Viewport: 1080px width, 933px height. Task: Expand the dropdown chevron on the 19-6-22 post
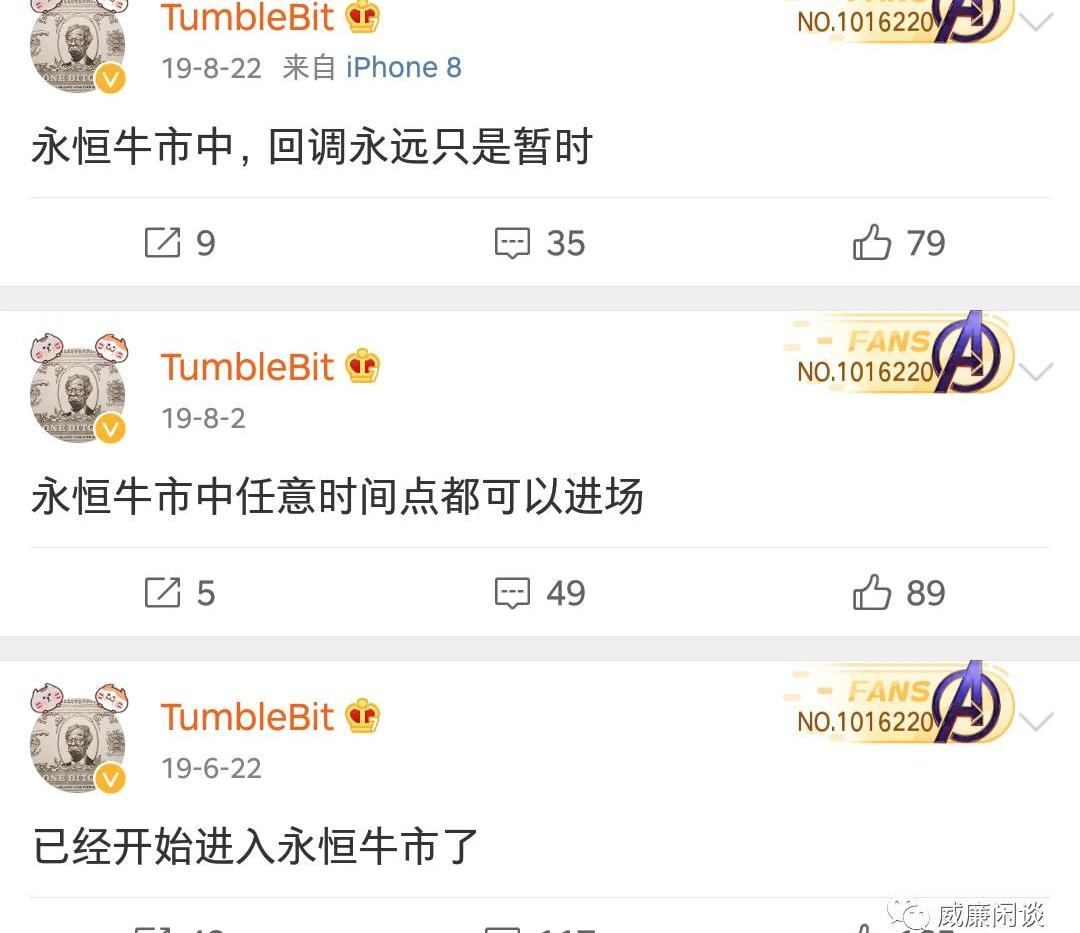(x=1036, y=722)
